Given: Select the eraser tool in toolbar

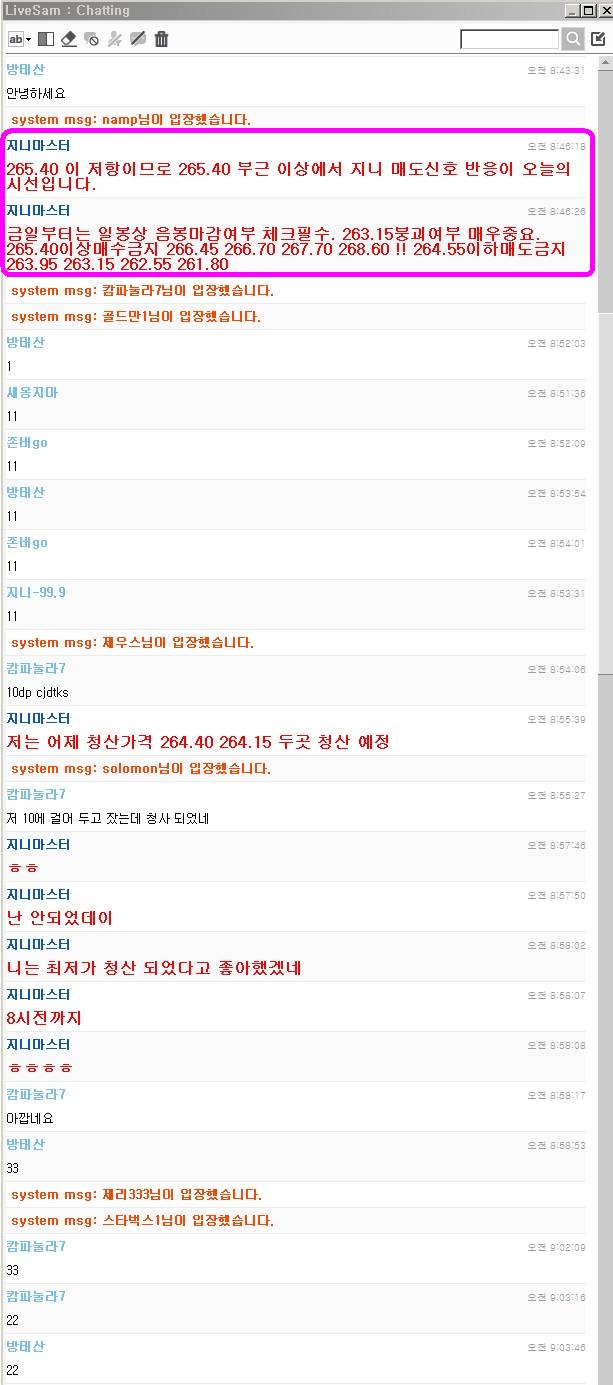Looking at the screenshot, I should click(x=68, y=39).
